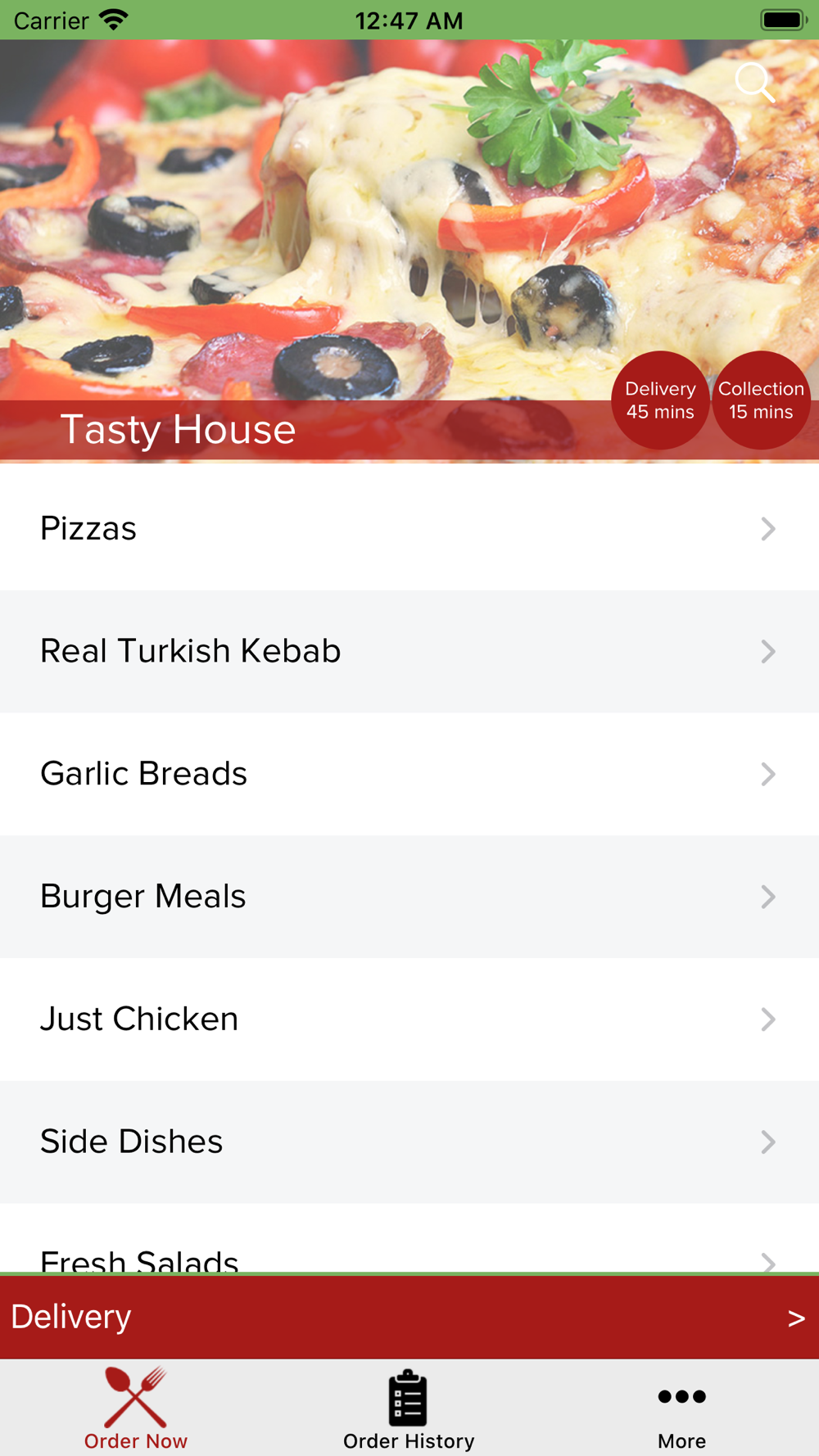Browse Real Turkish Kebab menu
Screen dimensions: 819x1456
pyautogui.click(x=409, y=651)
